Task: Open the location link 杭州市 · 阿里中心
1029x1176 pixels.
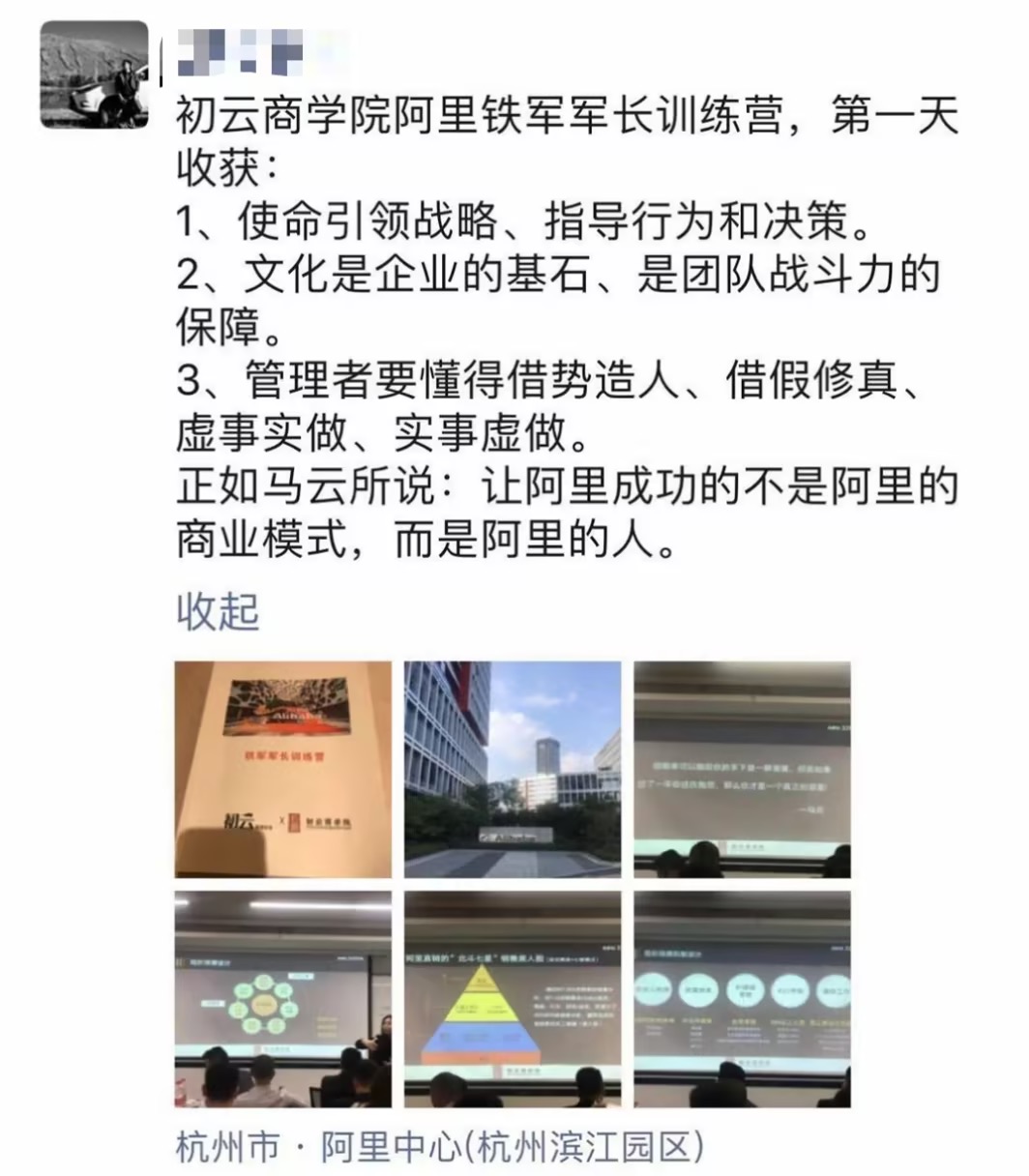Action: point(438,1147)
